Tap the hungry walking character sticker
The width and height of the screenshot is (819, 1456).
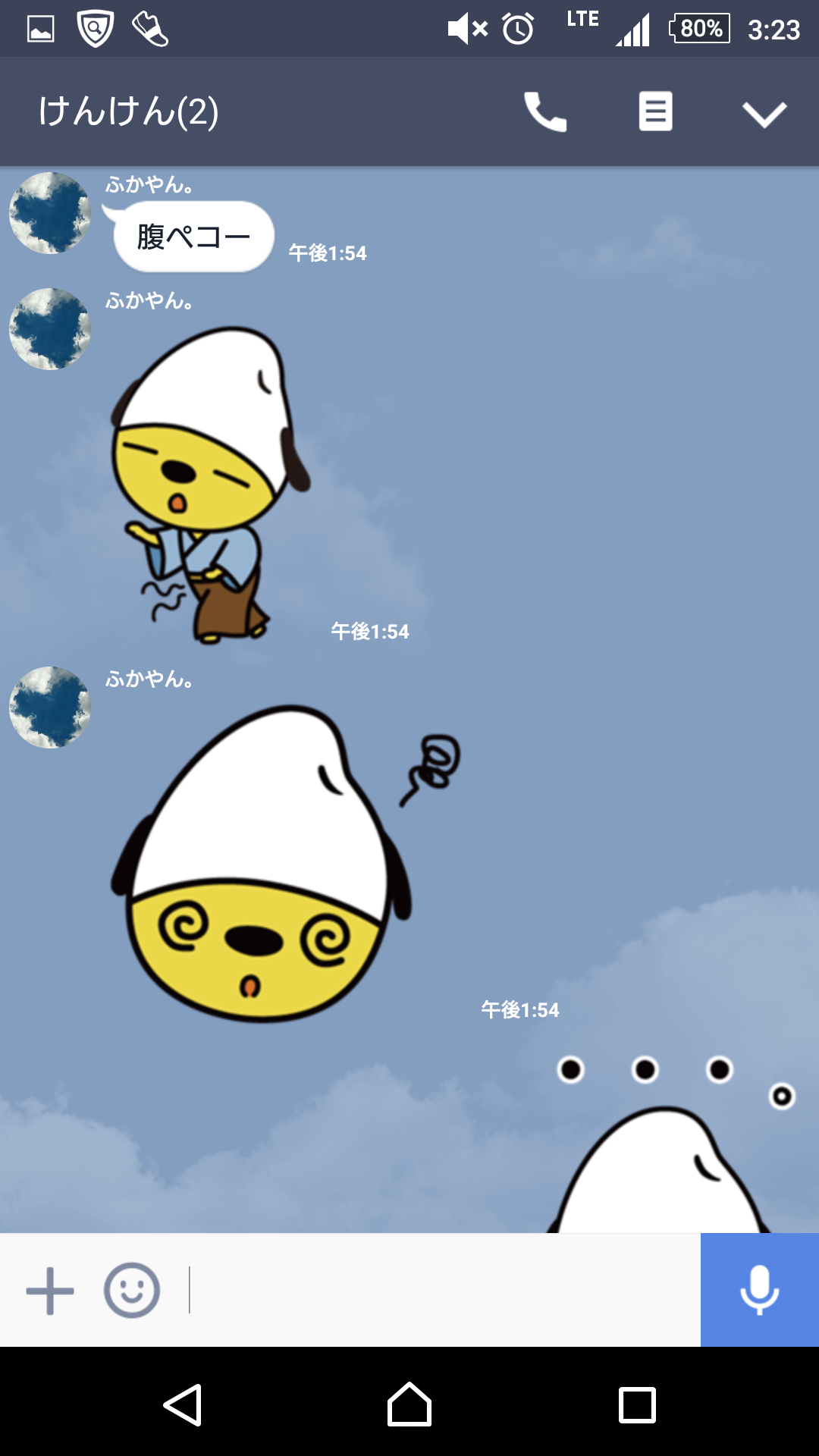click(209, 485)
